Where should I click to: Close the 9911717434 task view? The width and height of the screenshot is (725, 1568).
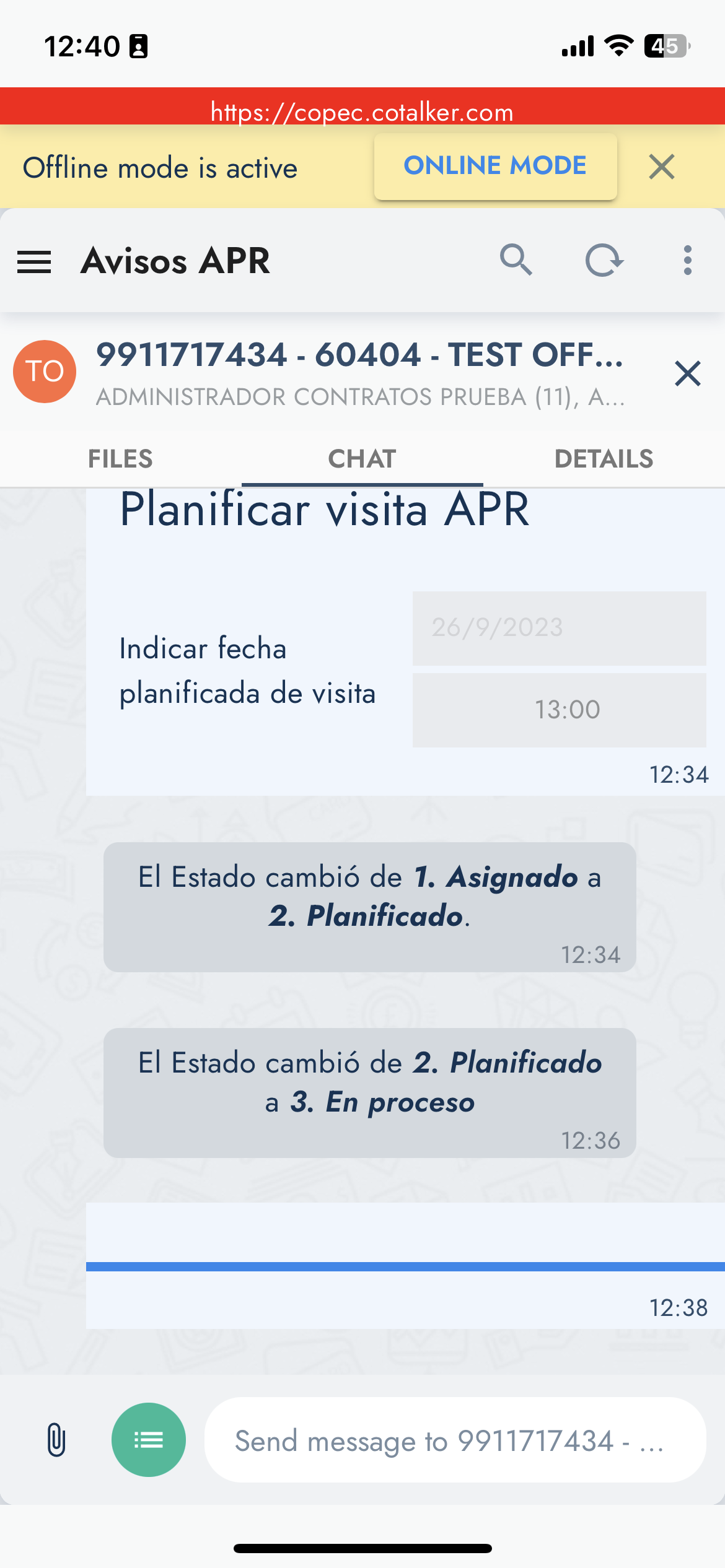[x=688, y=374]
